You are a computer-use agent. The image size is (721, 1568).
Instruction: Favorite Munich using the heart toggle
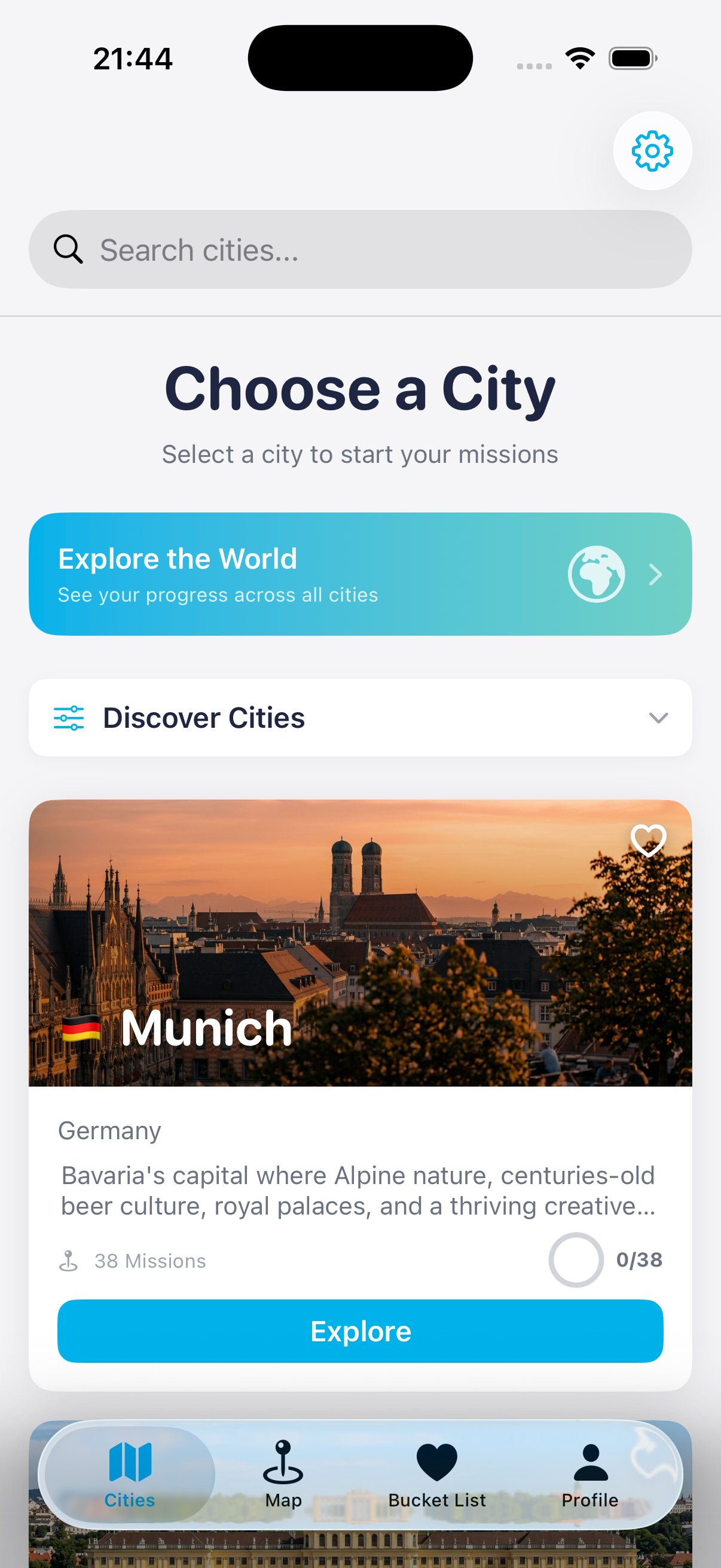[649, 843]
